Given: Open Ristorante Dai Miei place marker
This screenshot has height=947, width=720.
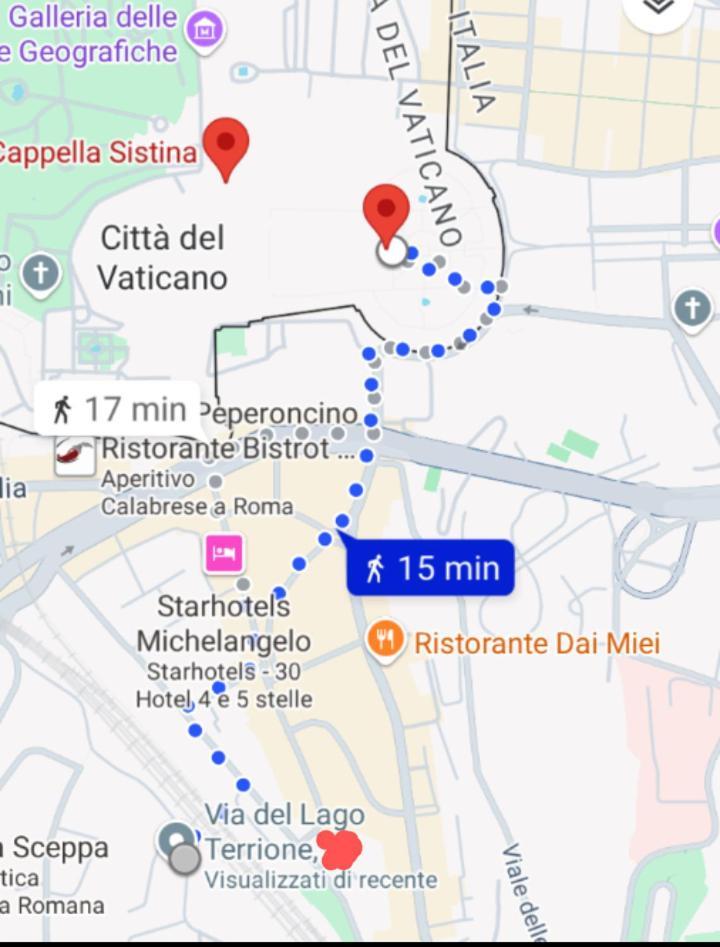Looking at the screenshot, I should tap(385, 641).
